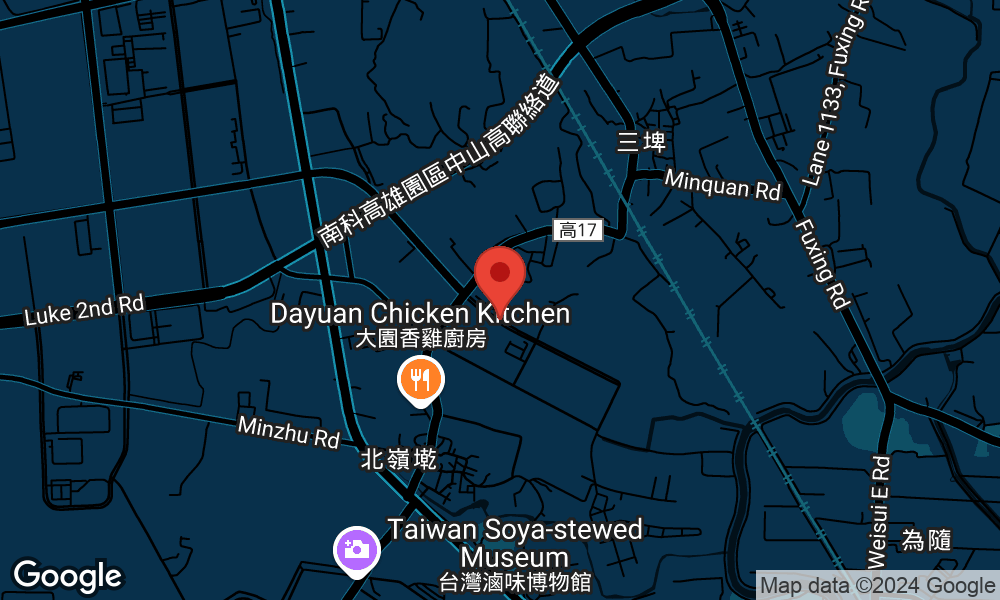
Task: Open the Taiwan Soya-stewed Museum marker
Action: point(355,549)
